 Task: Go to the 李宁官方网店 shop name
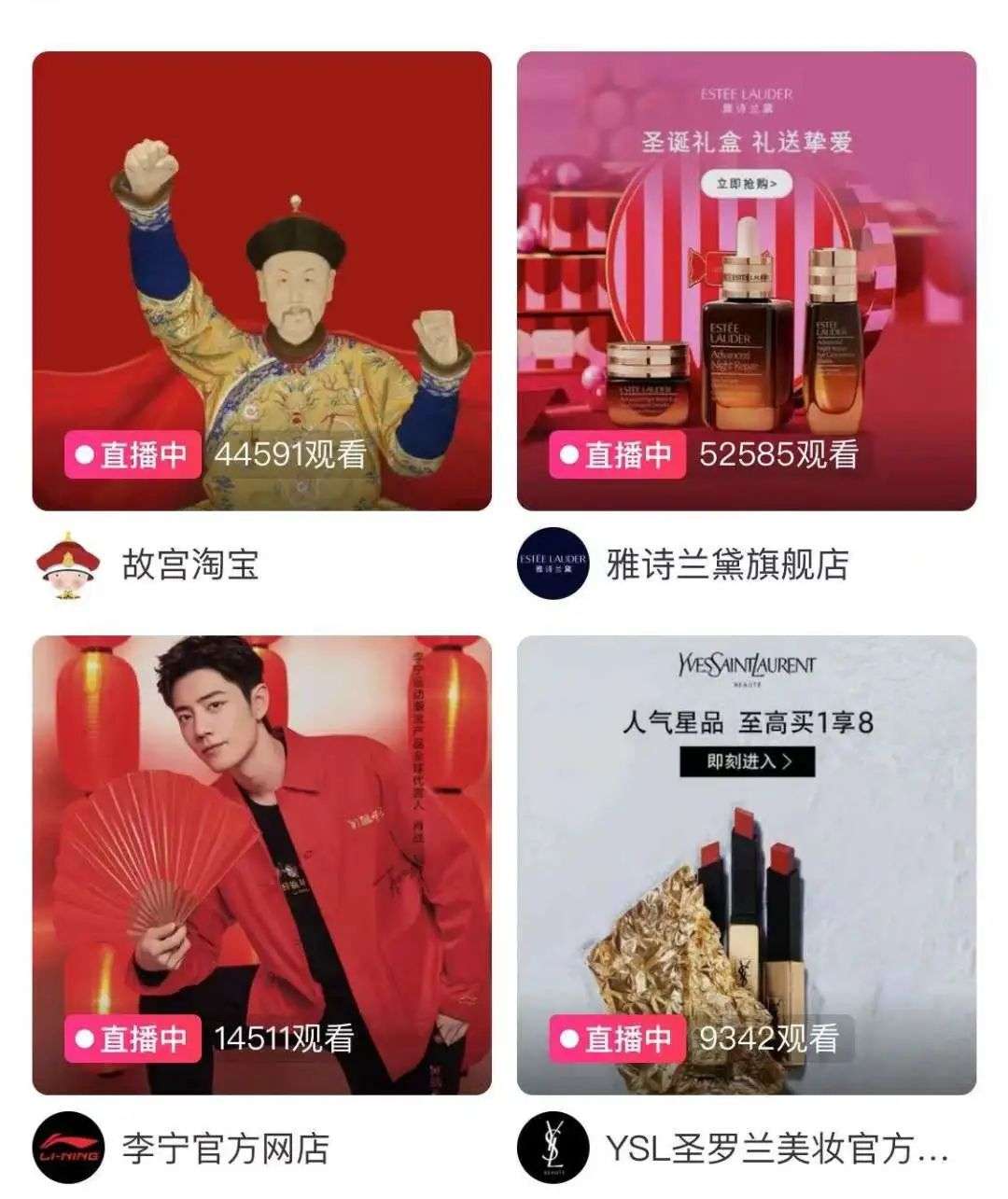pyautogui.click(x=225, y=1149)
